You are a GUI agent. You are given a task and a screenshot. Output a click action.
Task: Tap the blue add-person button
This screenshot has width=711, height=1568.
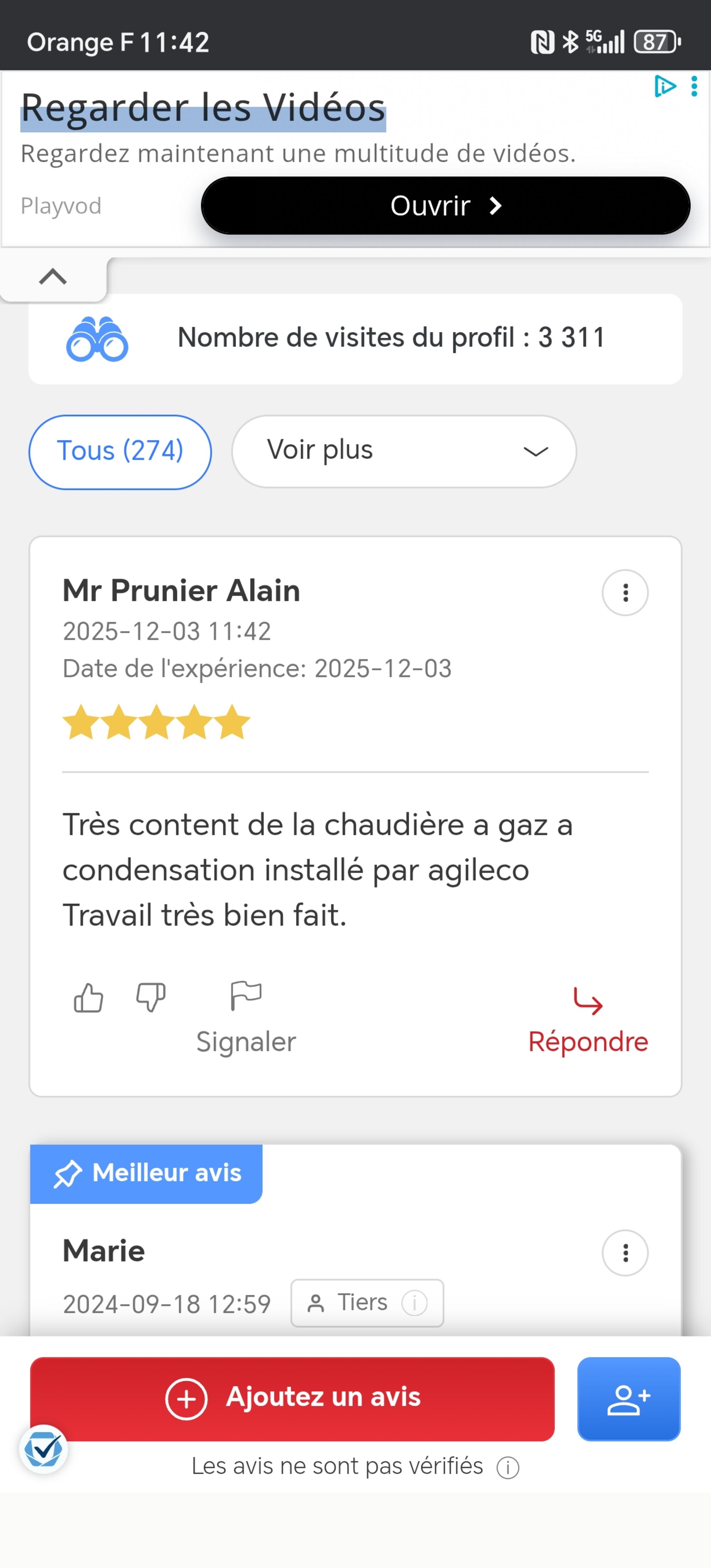click(x=628, y=1398)
